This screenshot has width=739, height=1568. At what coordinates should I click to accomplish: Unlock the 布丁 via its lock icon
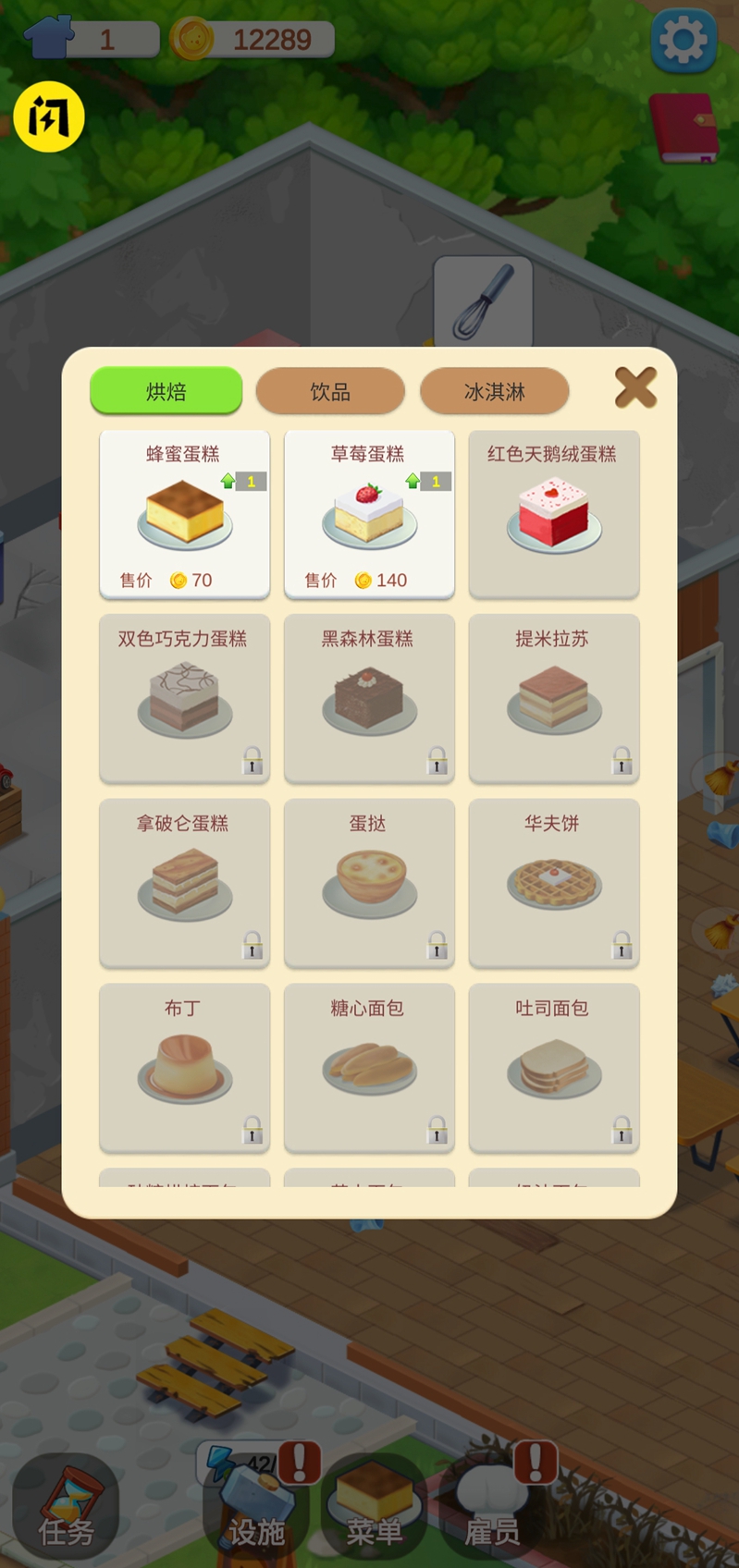(251, 1130)
